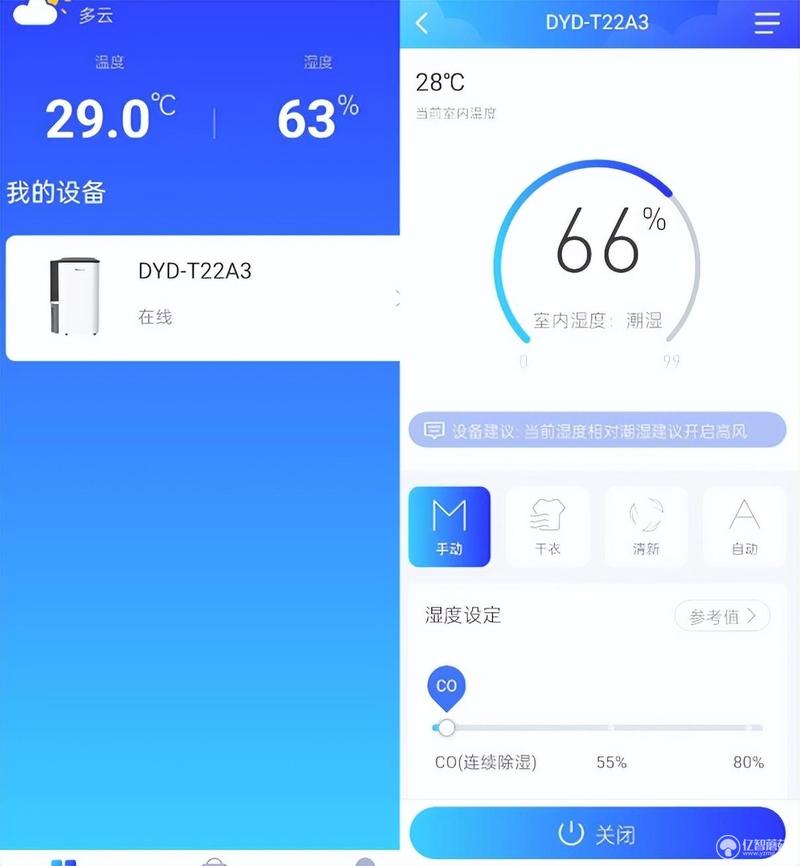
Task: Open the 参考值 reference values
Action: [x=722, y=616]
